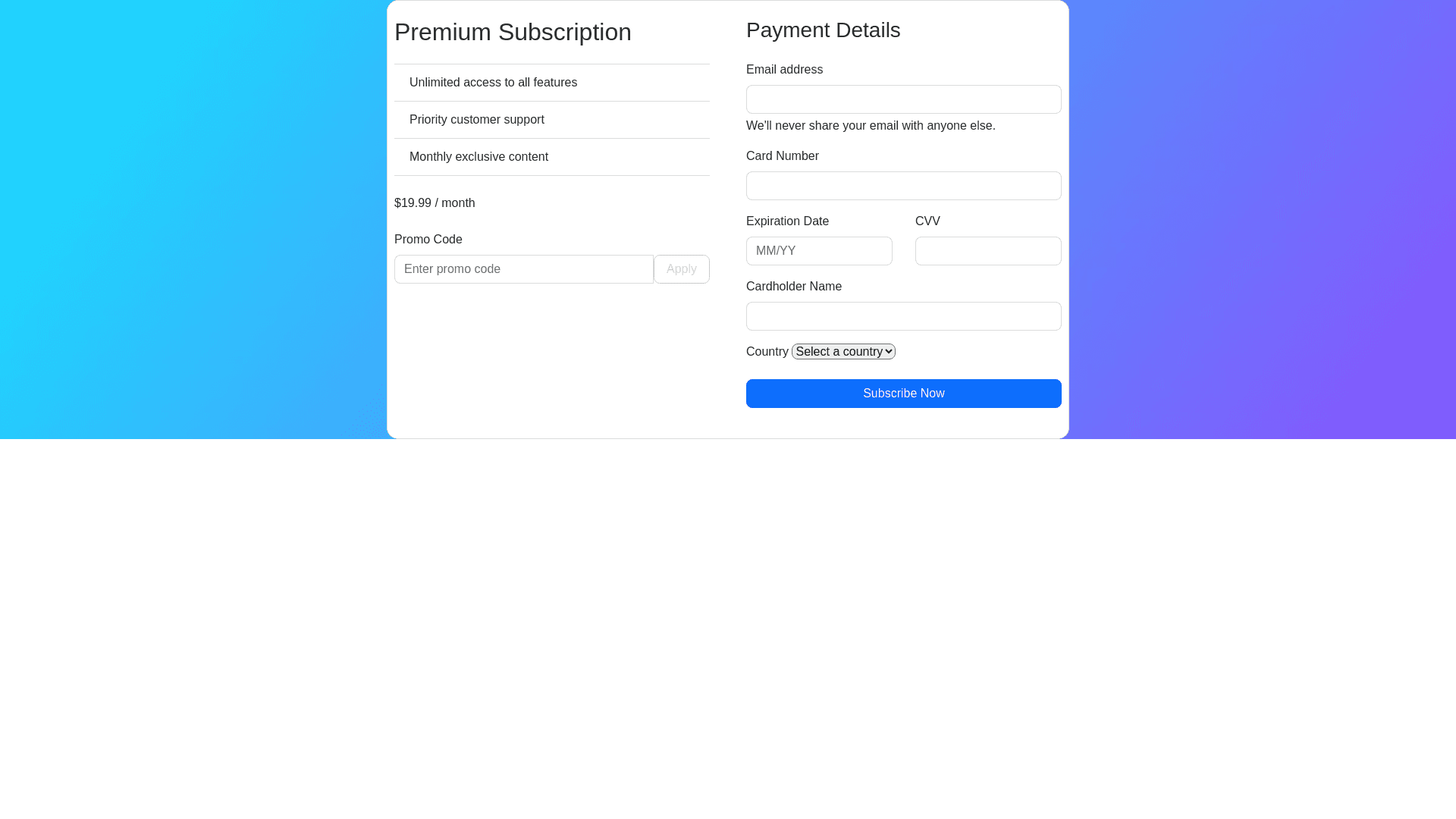Image resolution: width=1456 pixels, height=819 pixels.
Task: Tap the Subscribe Now button
Action: click(x=903, y=394)
